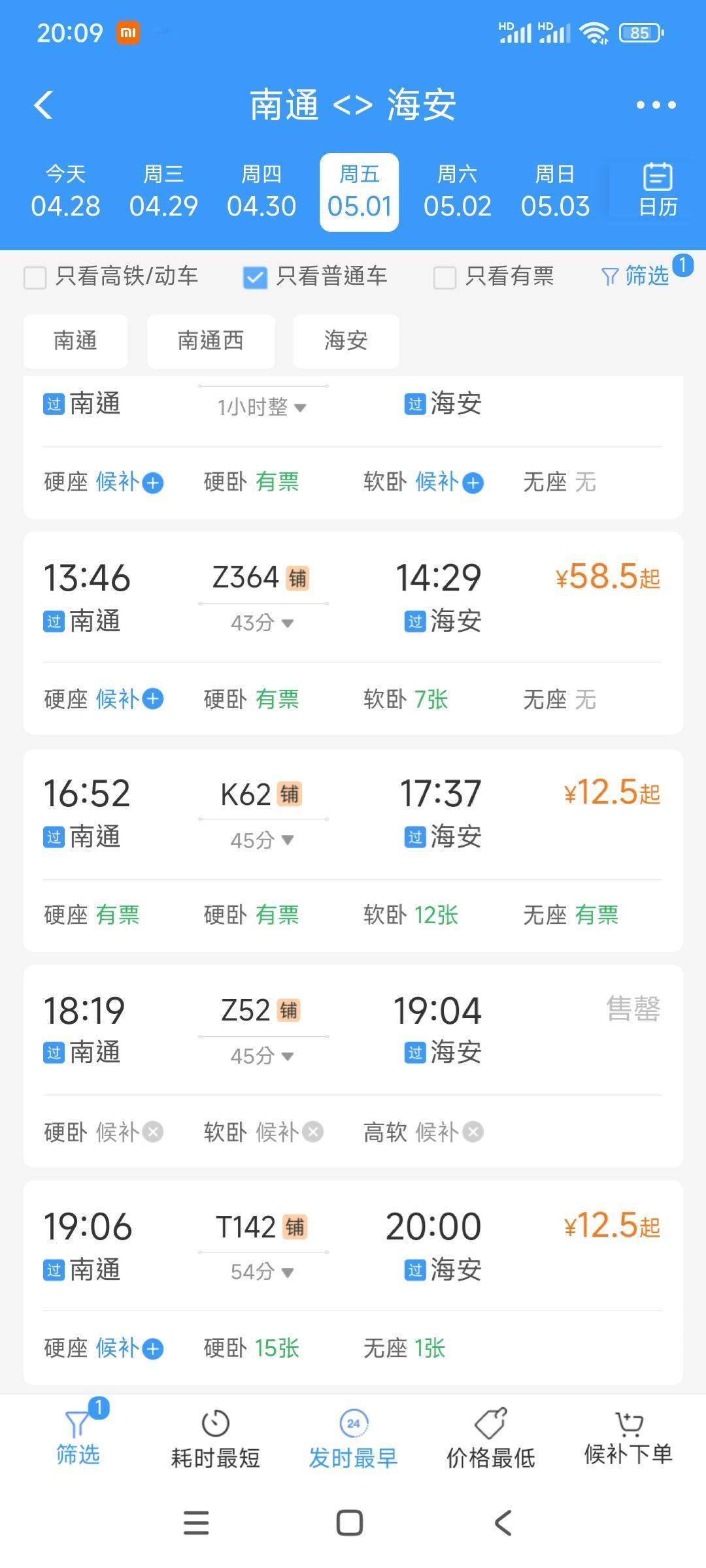706x1568 pixels.
Task: Enable the 只看有票 filter
Action: [445, 277]
